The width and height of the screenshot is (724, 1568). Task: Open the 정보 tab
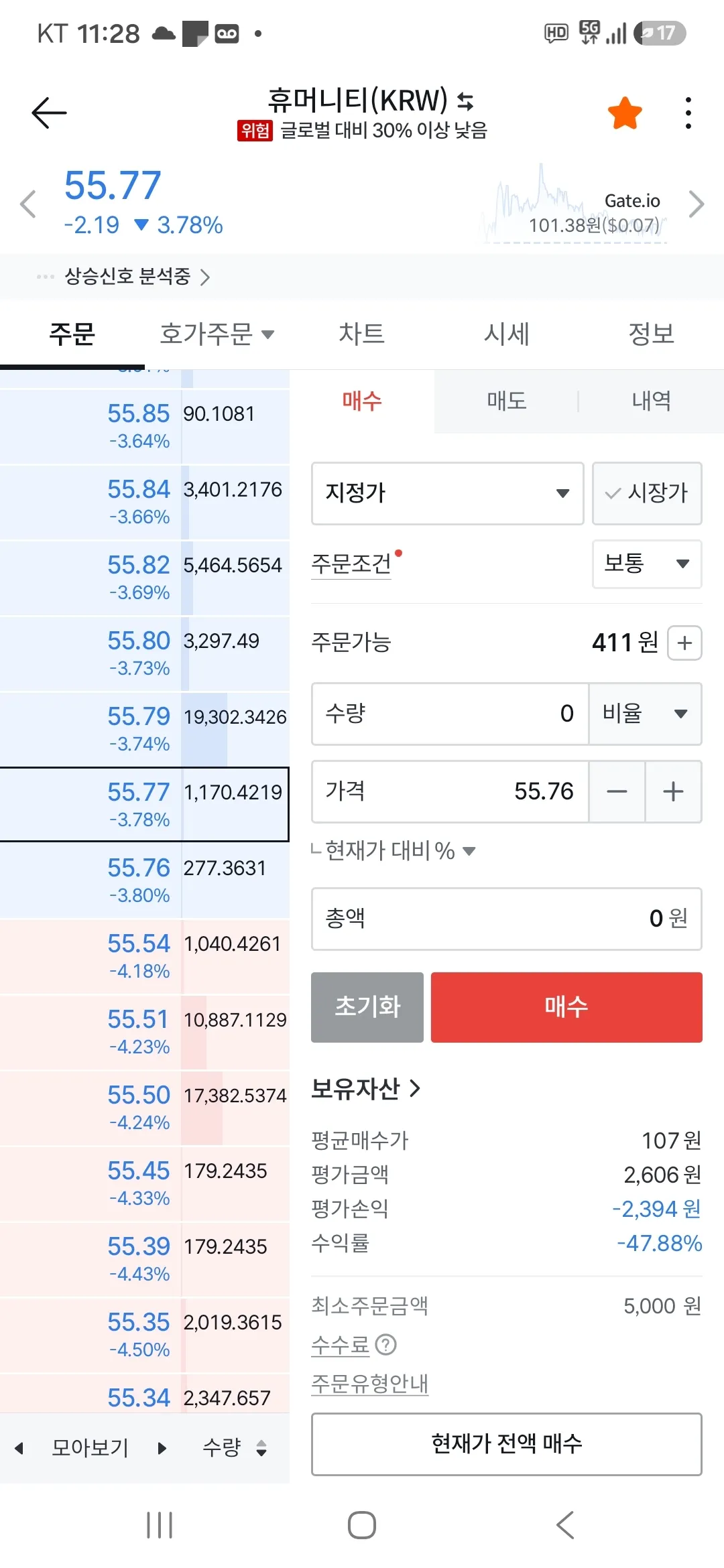coord(651,333)
